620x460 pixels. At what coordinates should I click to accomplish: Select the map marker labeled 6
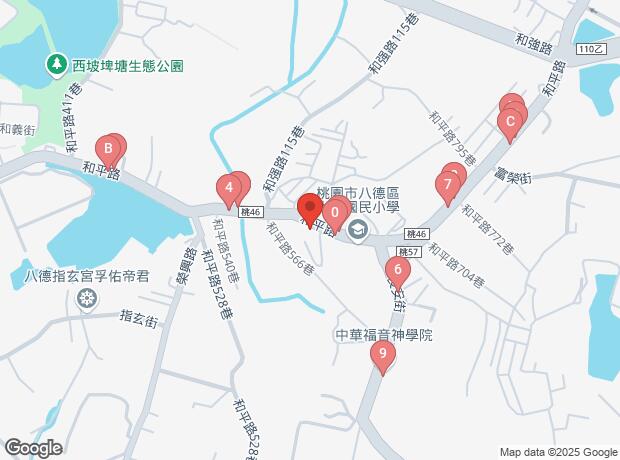click(x=397, y=270)
